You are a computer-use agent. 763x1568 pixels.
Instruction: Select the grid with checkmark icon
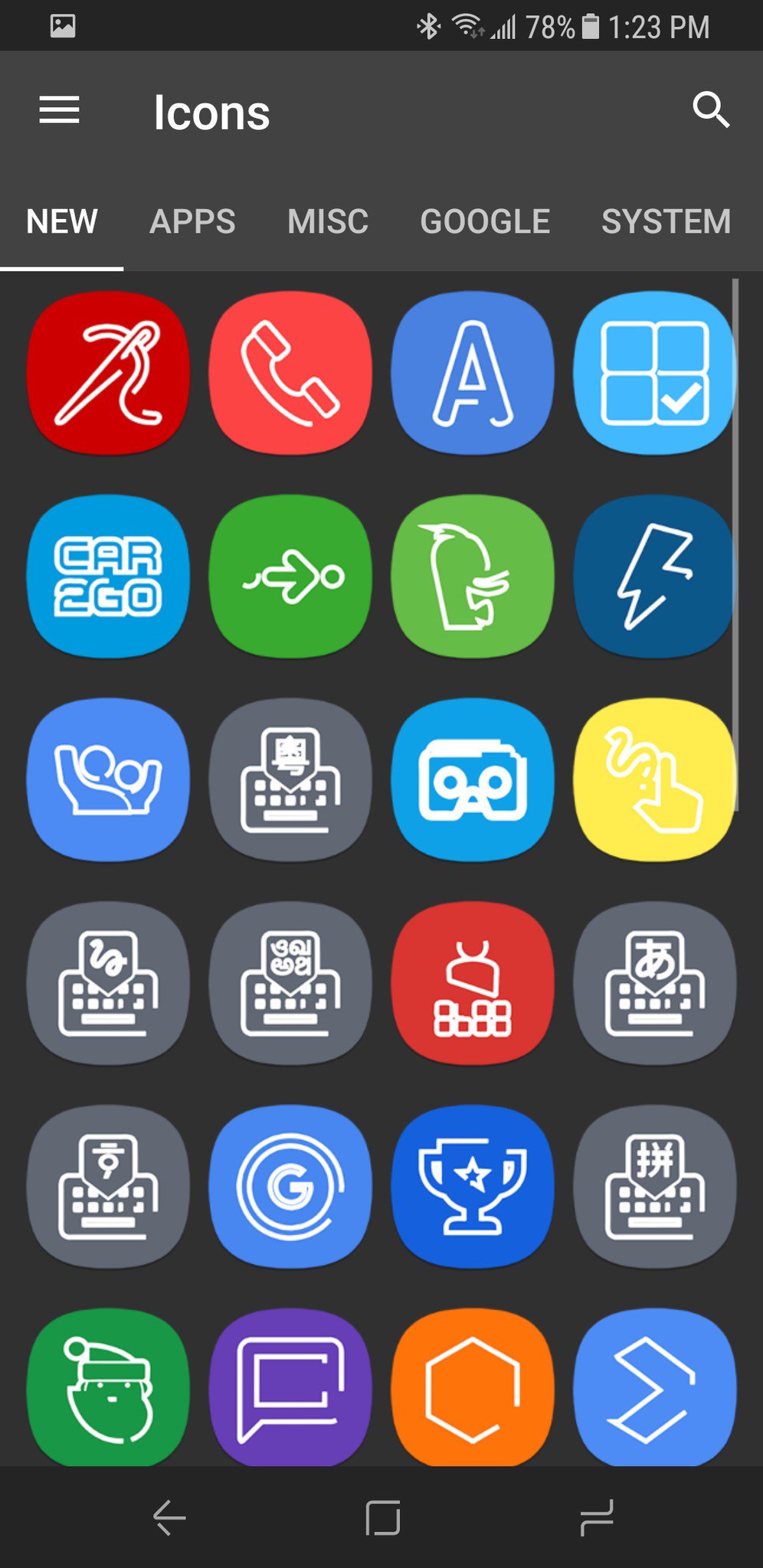[654, 373]
